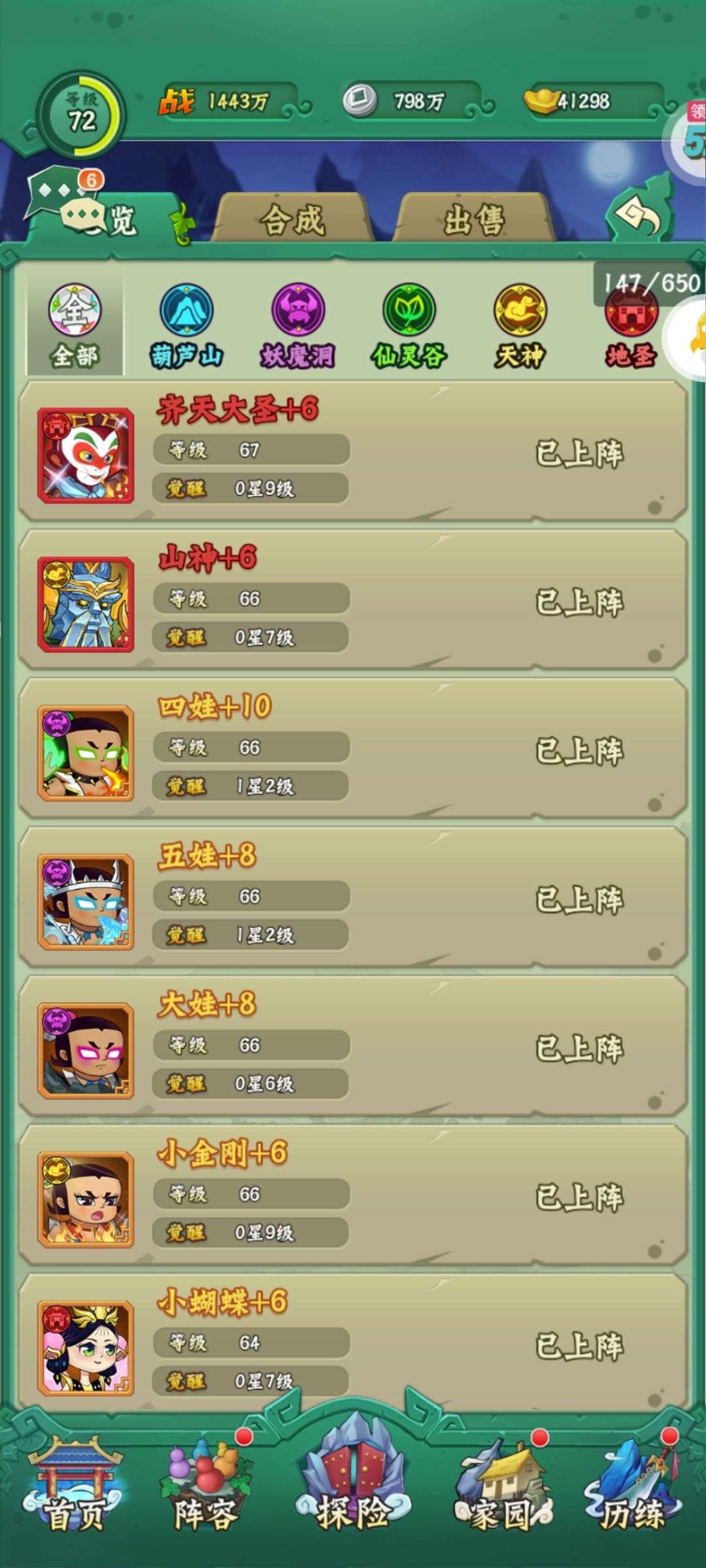Switch to the 出售 tab
The image size is (706, 1568).
[475, 220]
